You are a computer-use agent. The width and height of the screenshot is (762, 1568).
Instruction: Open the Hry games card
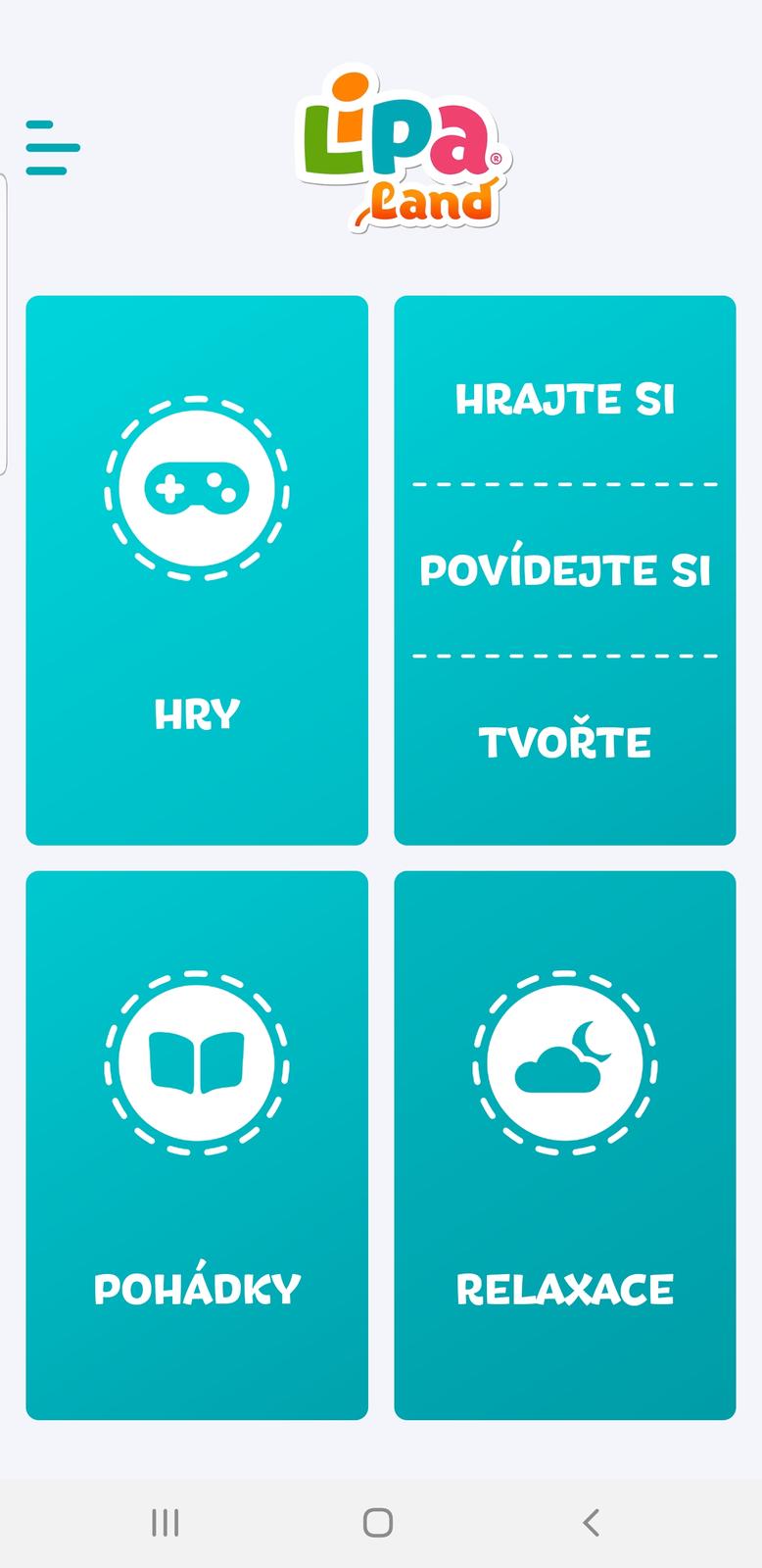(197, 569)
